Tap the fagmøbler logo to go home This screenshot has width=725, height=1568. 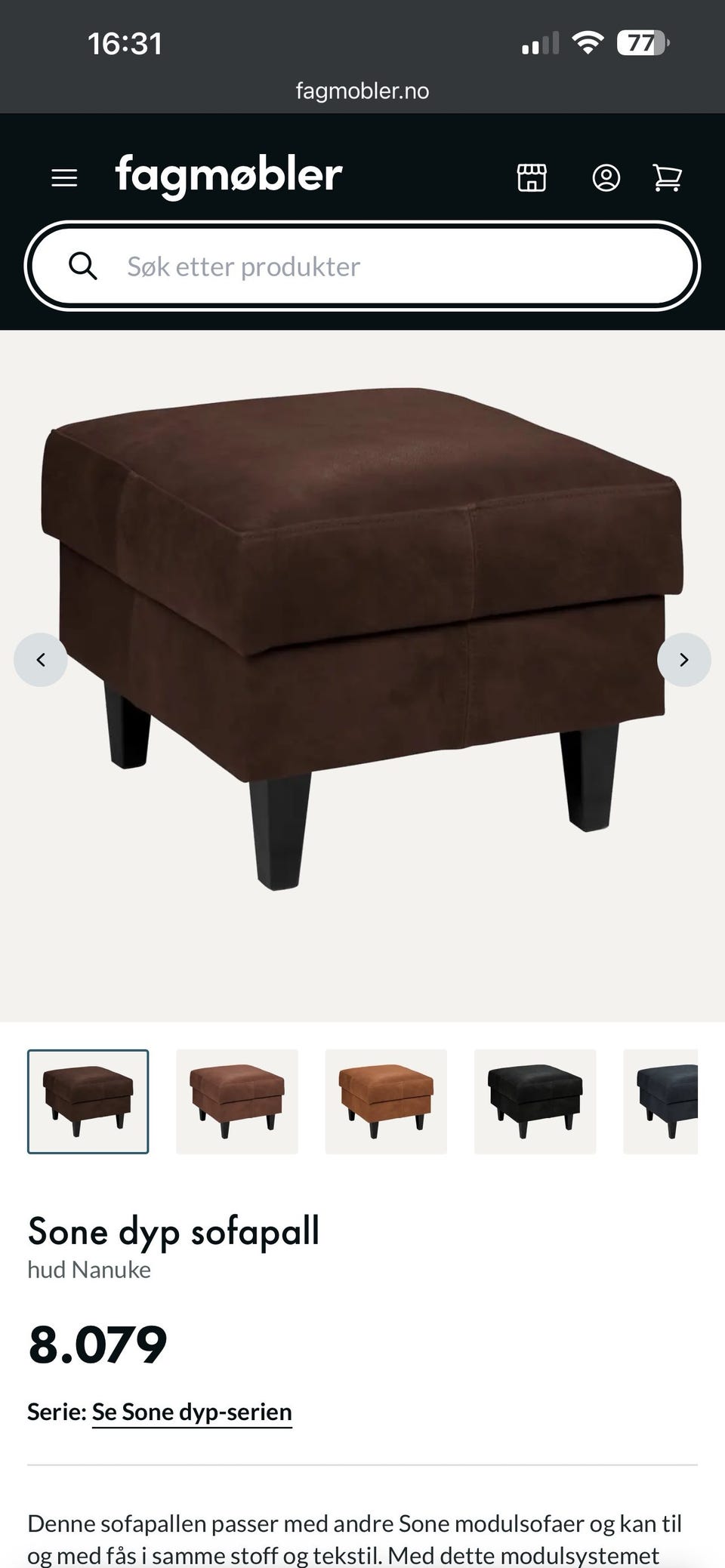coord(229,177)
